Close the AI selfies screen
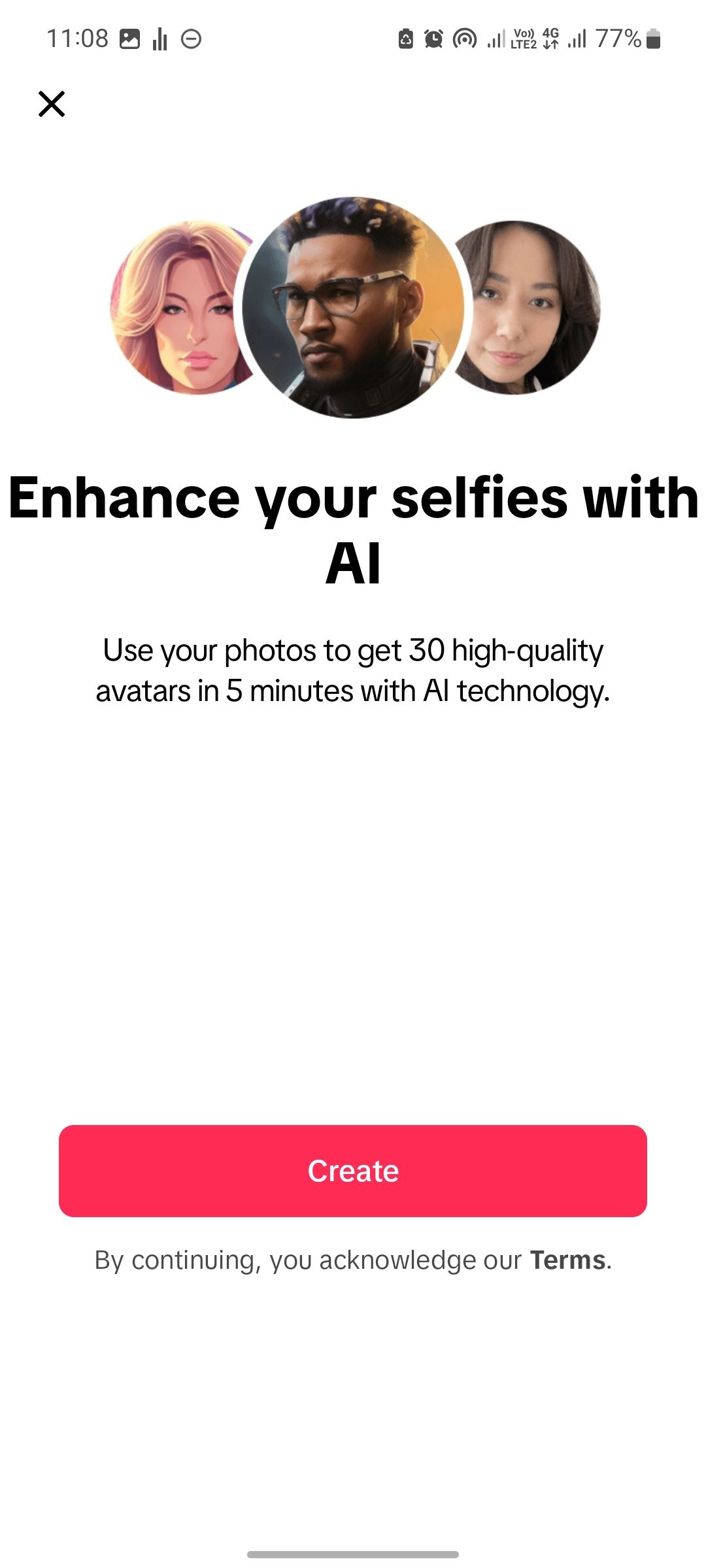706x1568 pixels. tap(52, 104)
